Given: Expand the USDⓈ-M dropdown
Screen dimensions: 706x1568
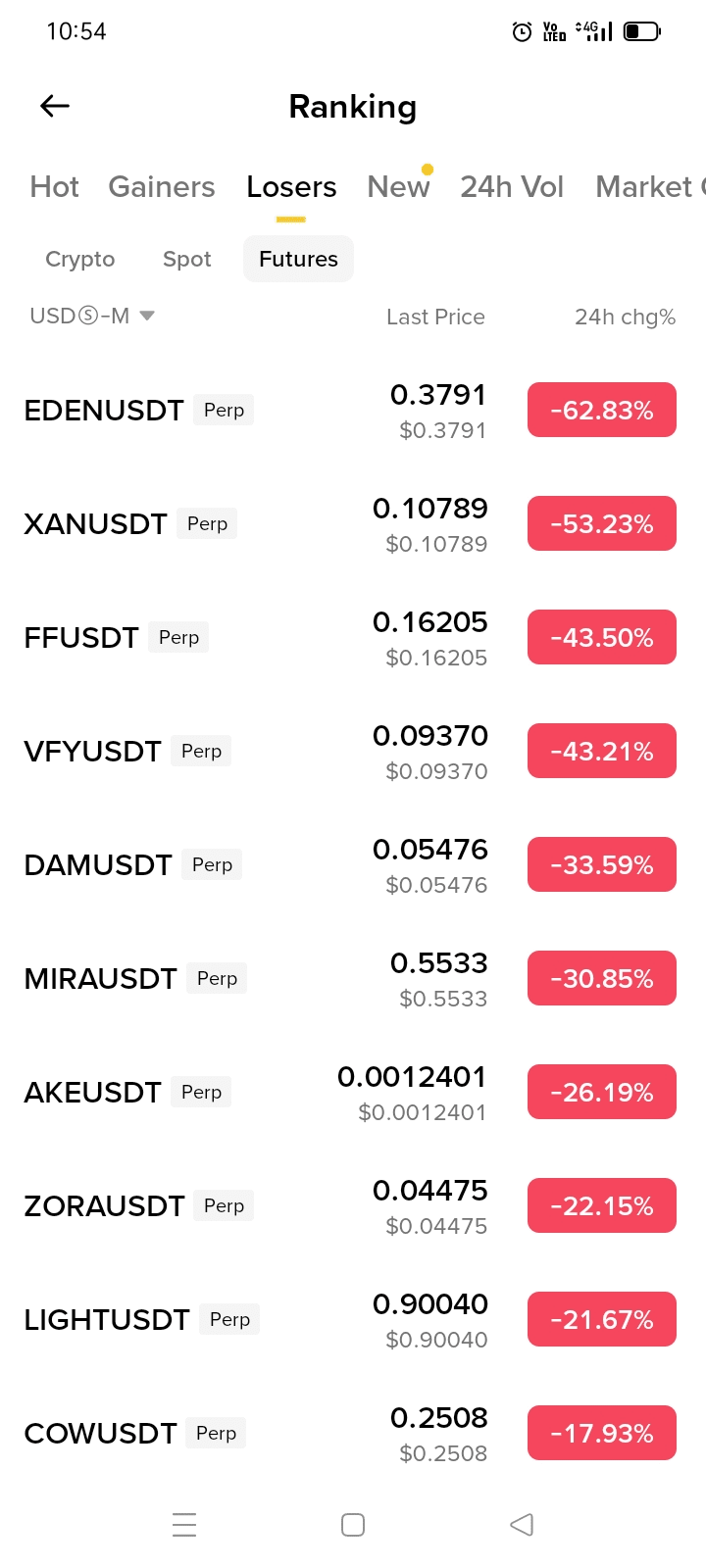Looking at the screenshot, I should 93,316.
